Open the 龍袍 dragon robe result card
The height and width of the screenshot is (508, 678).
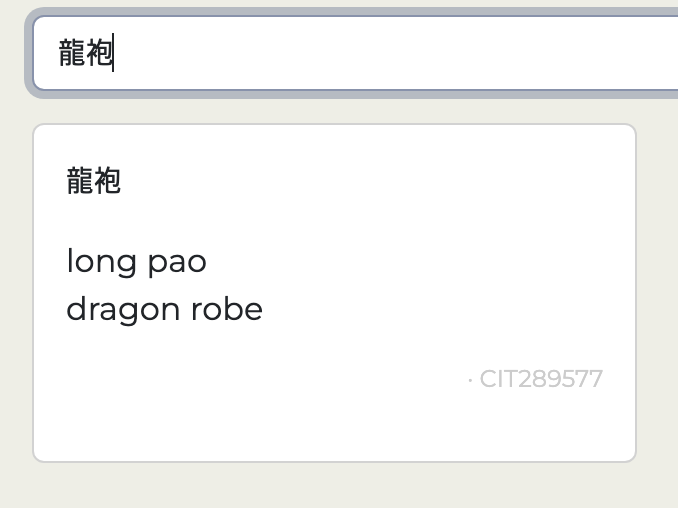coord(334,292)
